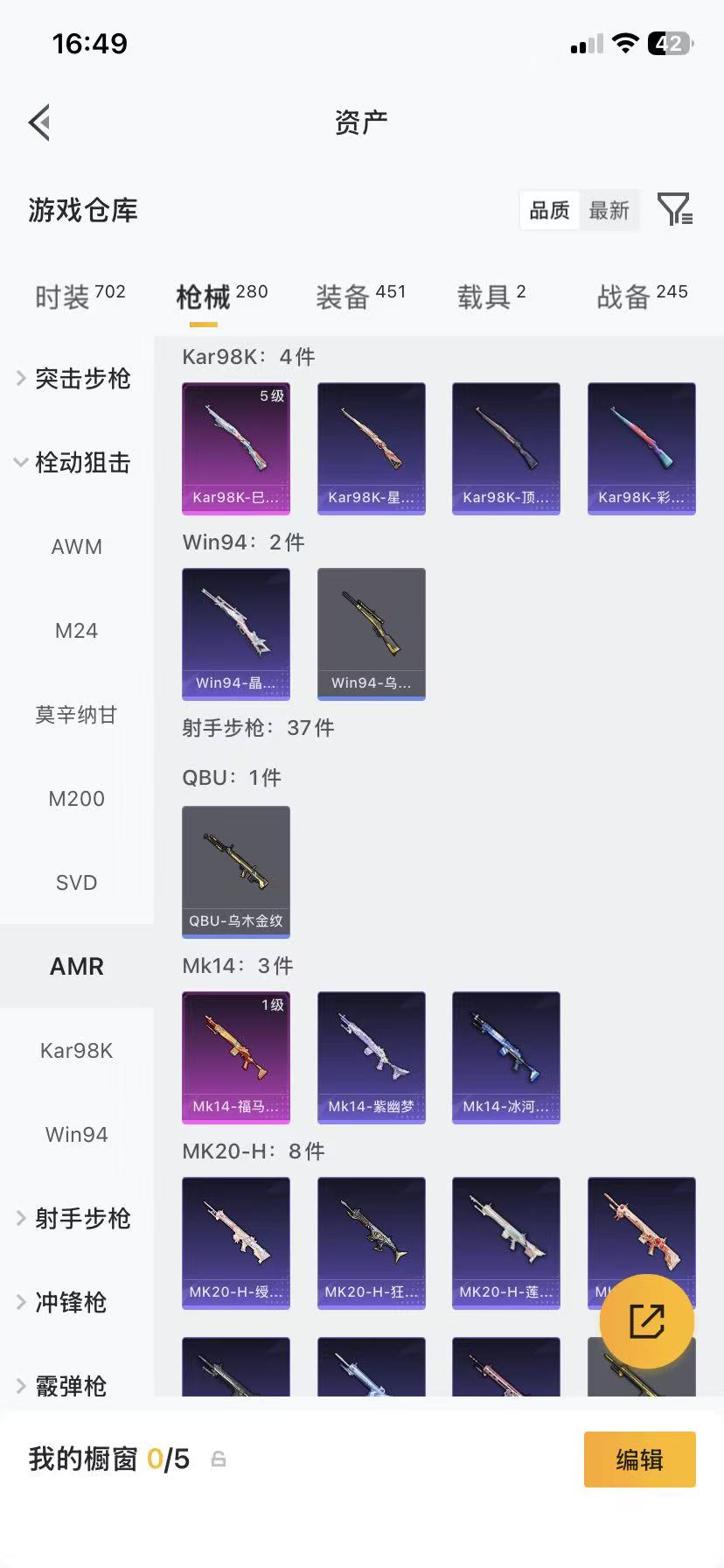This screenshot has height=1568, width=724.
Task: Switch to the 装备 tab
Action: pos(360,297)
